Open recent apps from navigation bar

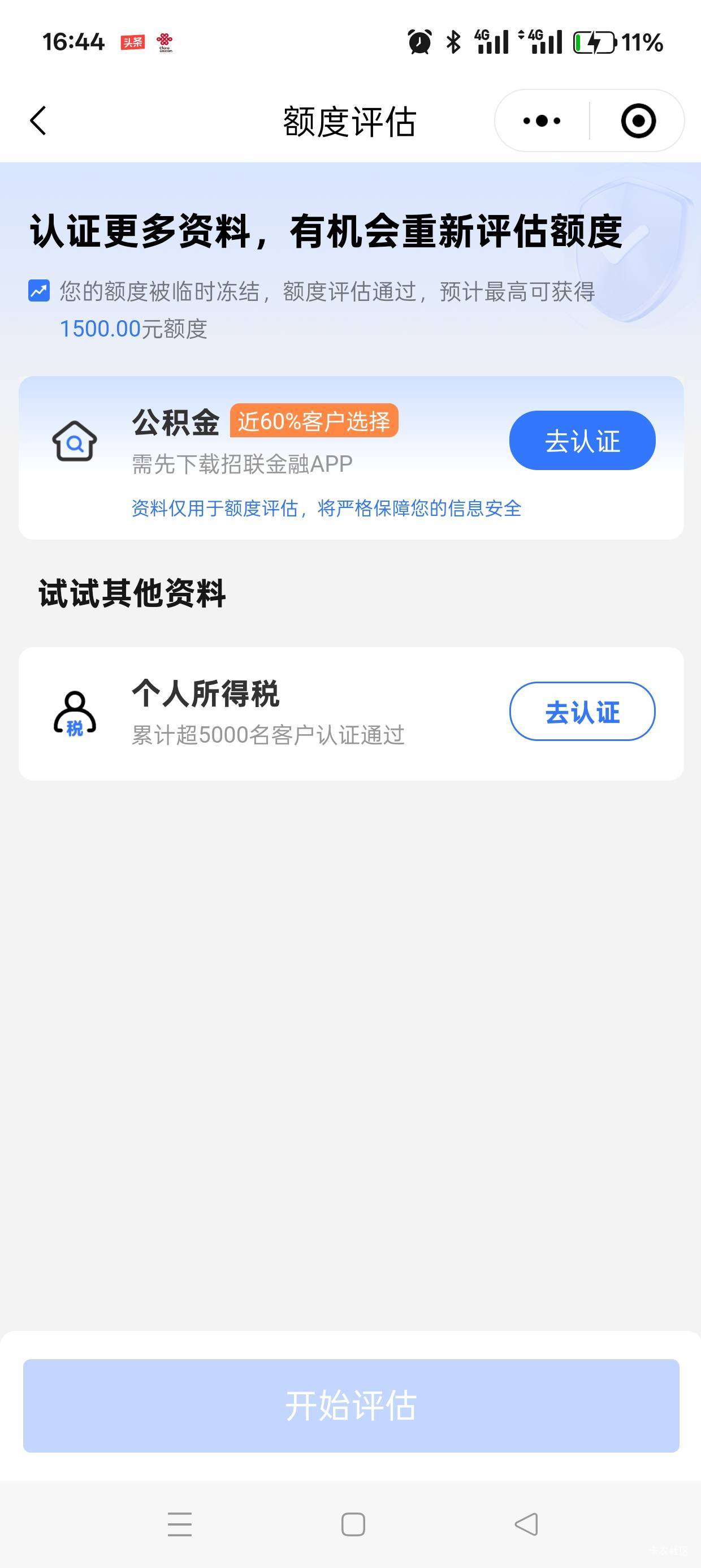coord(180,1524)
